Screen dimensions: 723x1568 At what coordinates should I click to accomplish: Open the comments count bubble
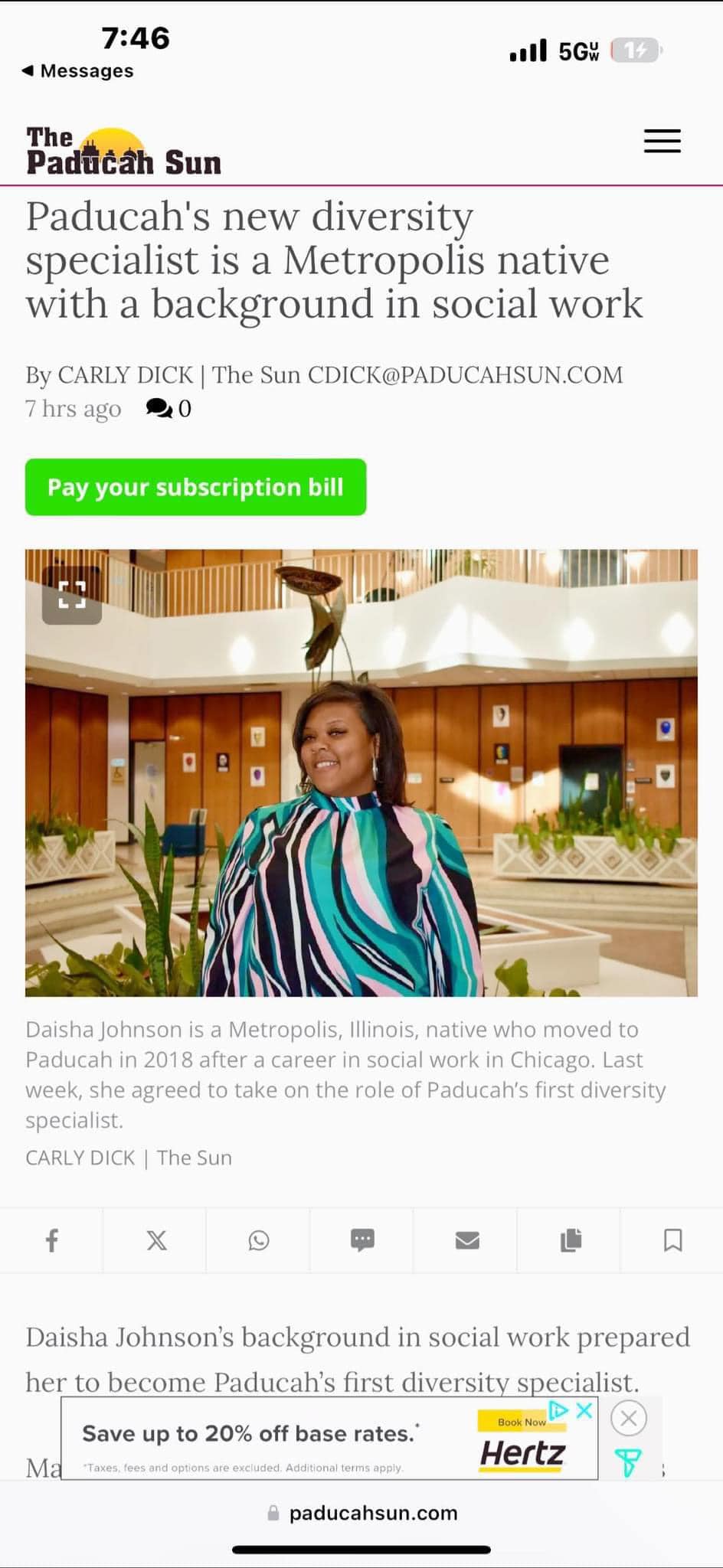click(x=168, y=409)
